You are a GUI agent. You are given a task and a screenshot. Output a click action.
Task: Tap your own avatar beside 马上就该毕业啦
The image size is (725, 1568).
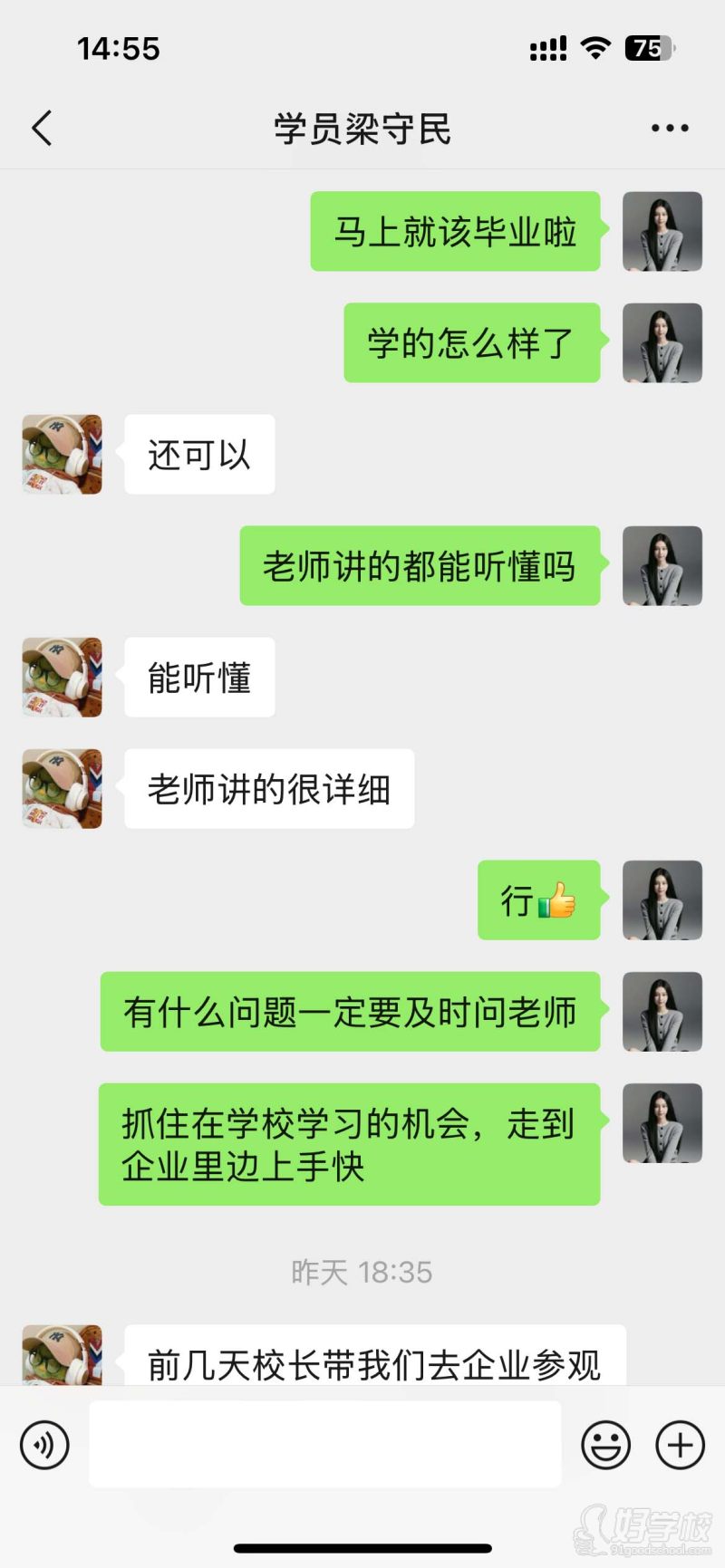pos(662,231)
